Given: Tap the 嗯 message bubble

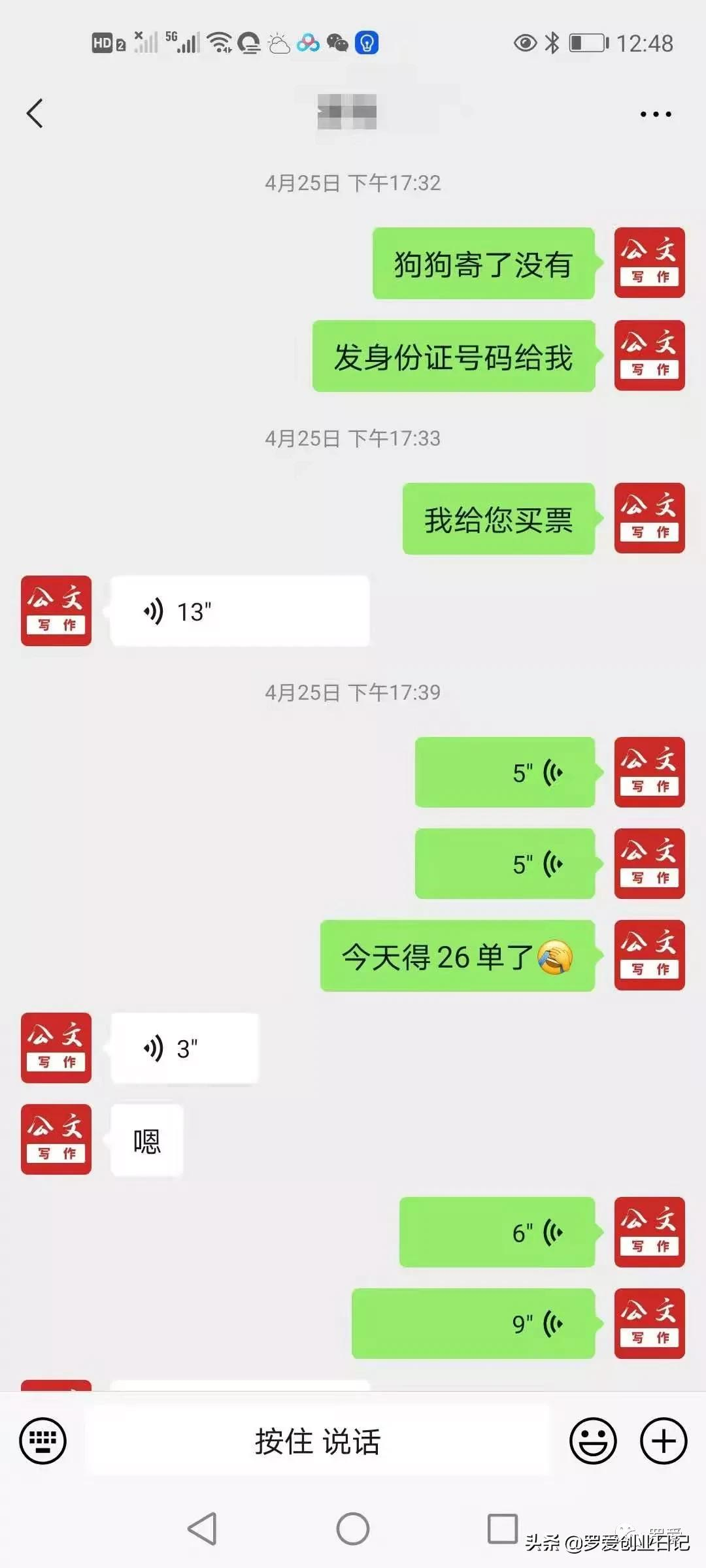Looking at the screenshot, I should click(x=145, y=1139).
